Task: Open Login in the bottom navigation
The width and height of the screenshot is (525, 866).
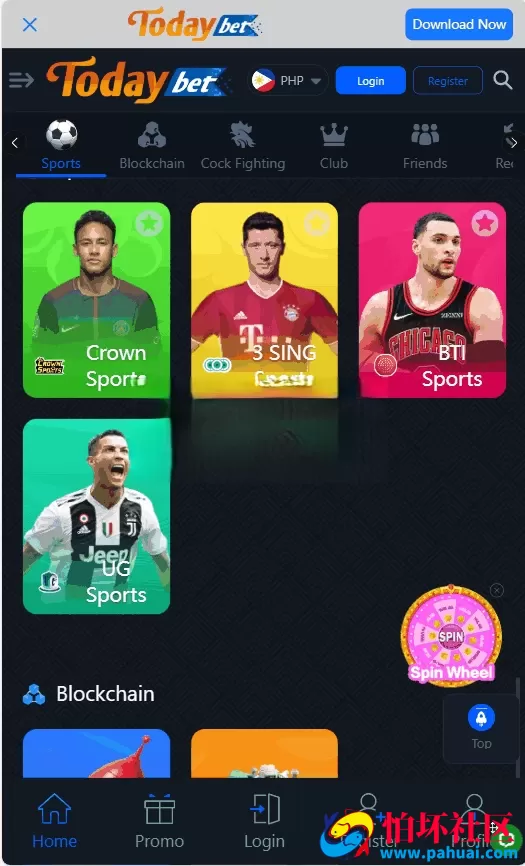Action: [264, 821]
